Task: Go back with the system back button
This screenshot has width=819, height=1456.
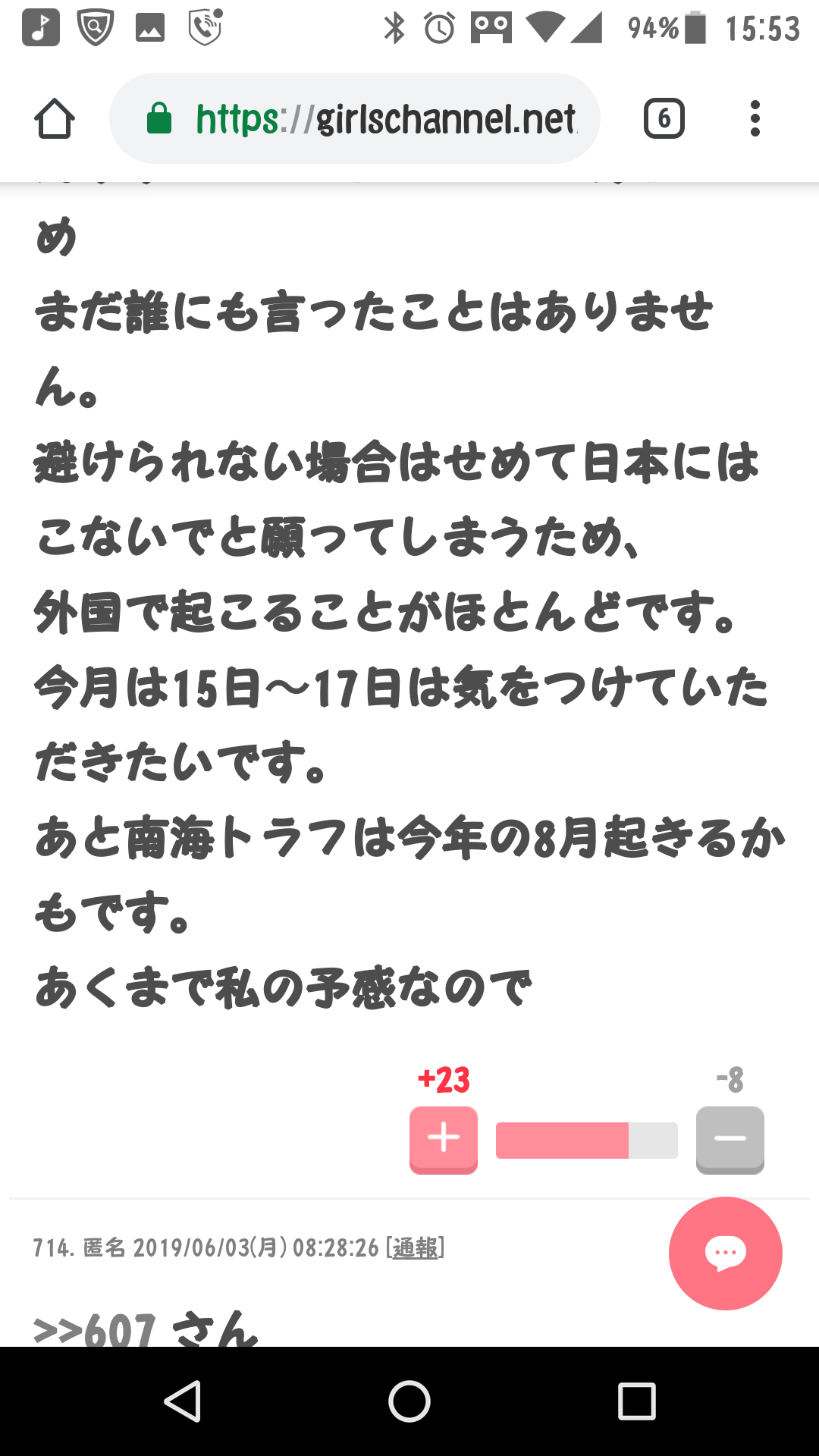Action: (x=182, y=1401)
